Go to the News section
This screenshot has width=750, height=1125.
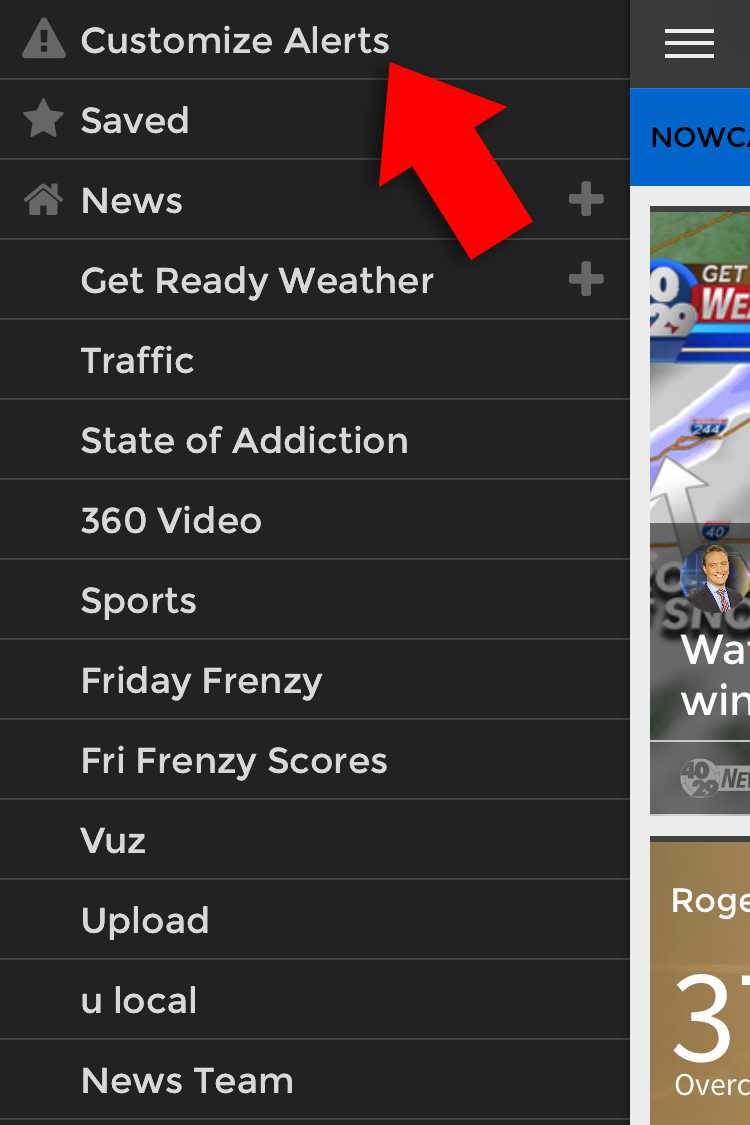pyautogui.click(x=131, y=201)
